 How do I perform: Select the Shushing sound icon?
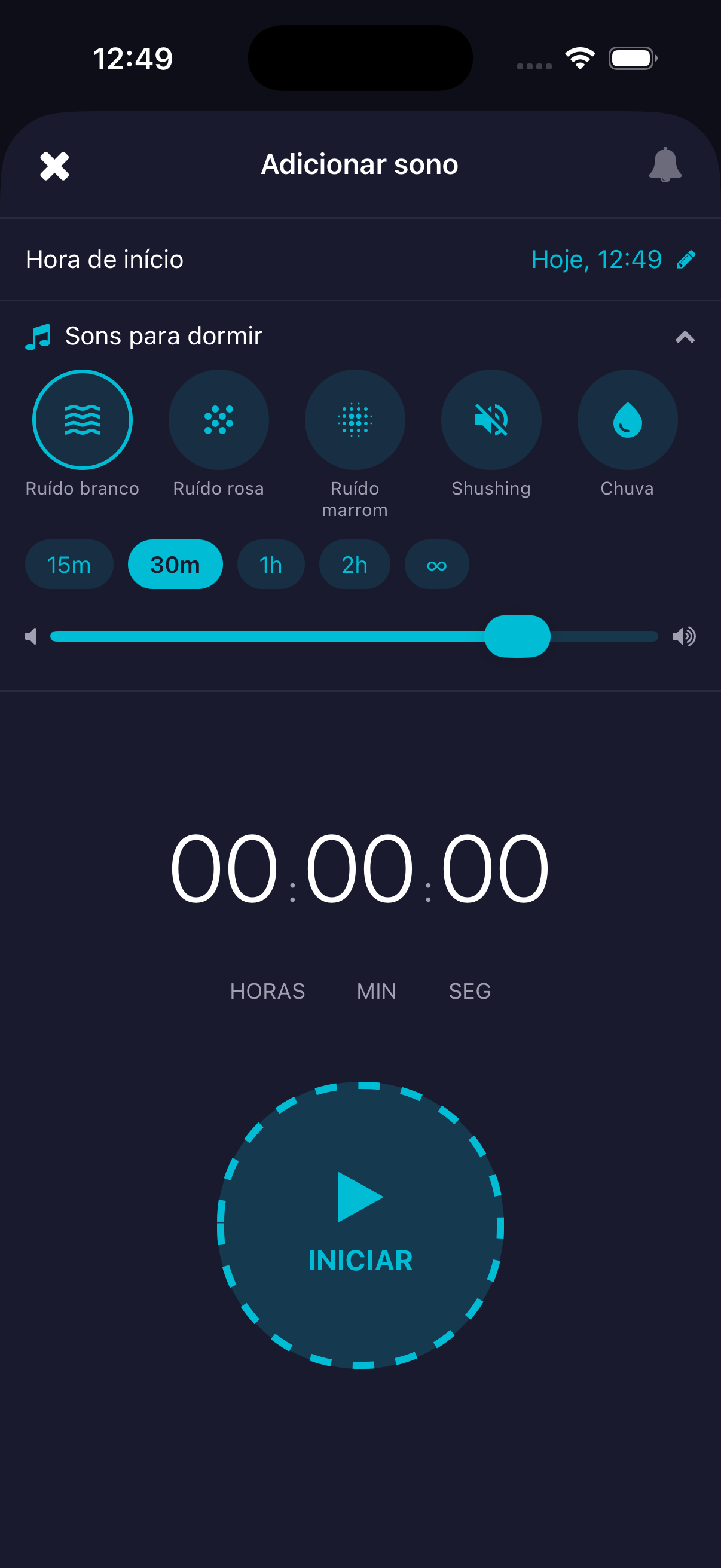coord(491,419)
